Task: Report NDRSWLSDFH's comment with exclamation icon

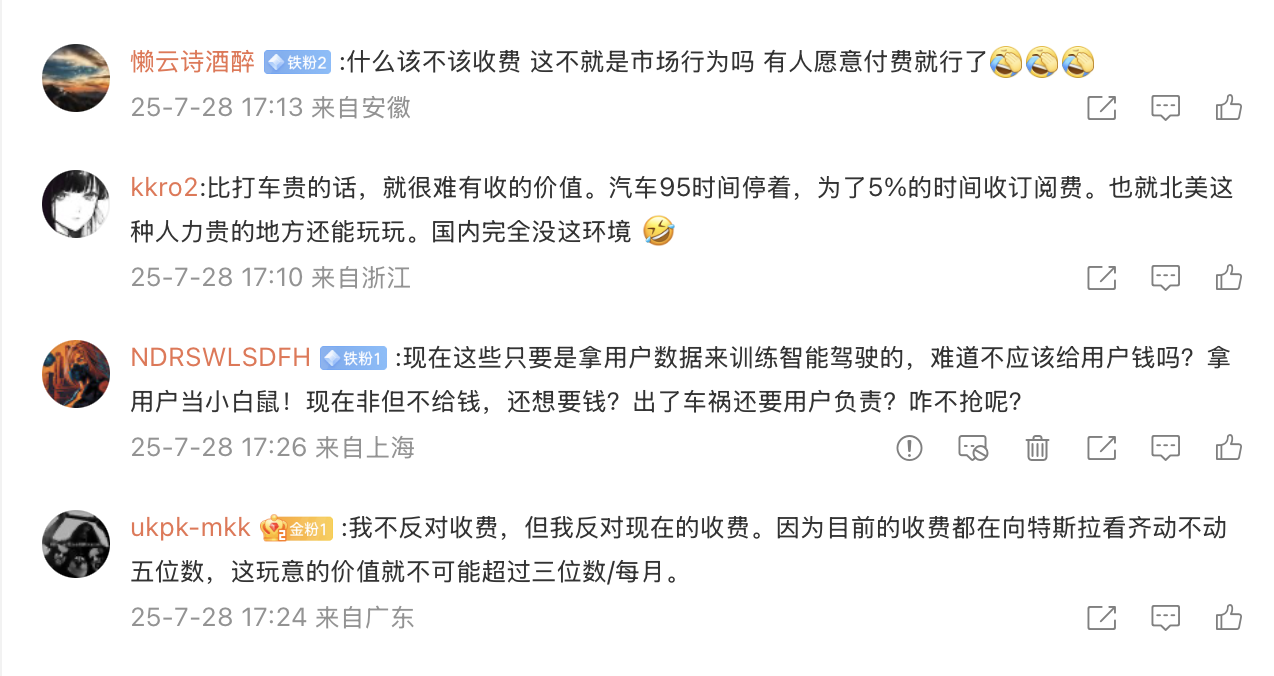Action: (909, 447)
